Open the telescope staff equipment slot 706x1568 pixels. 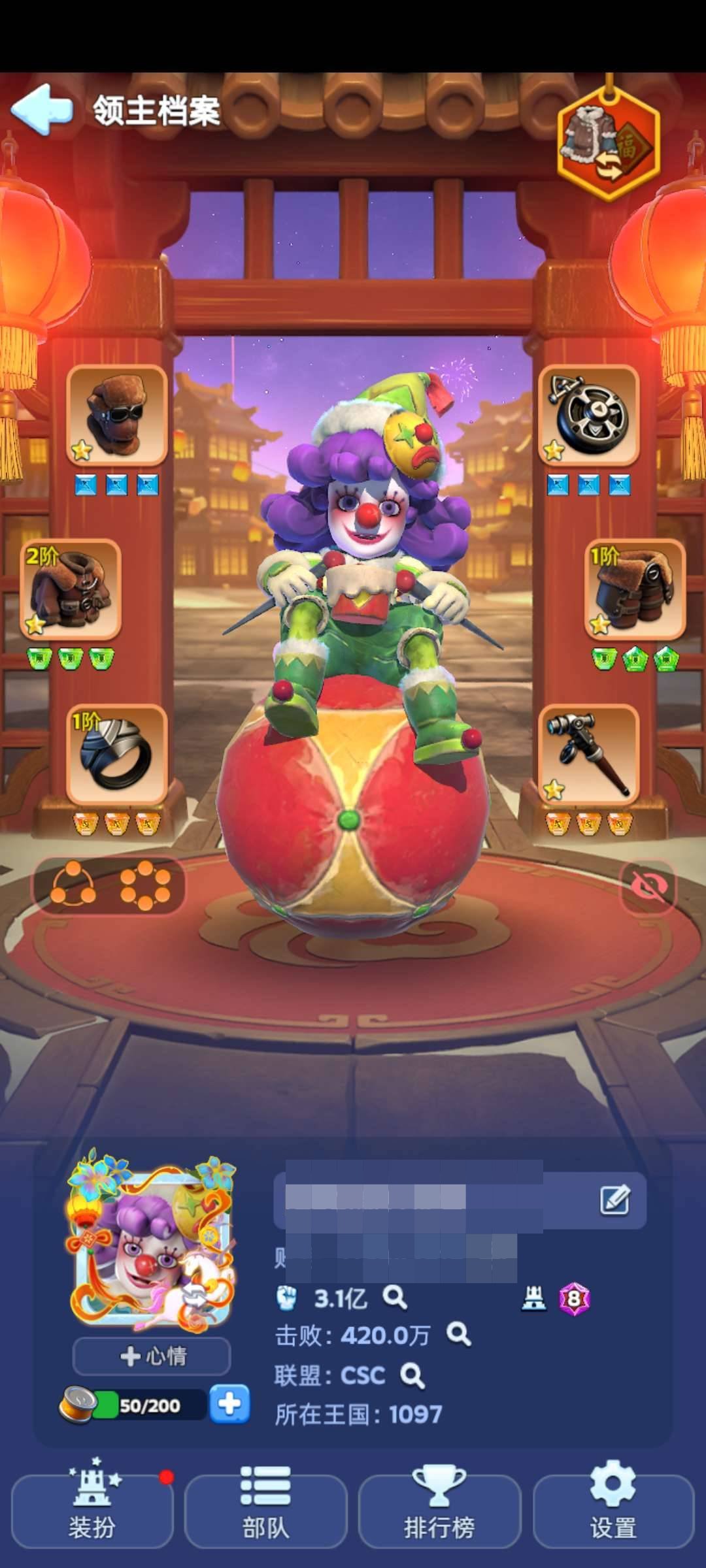tap(588, 756)
